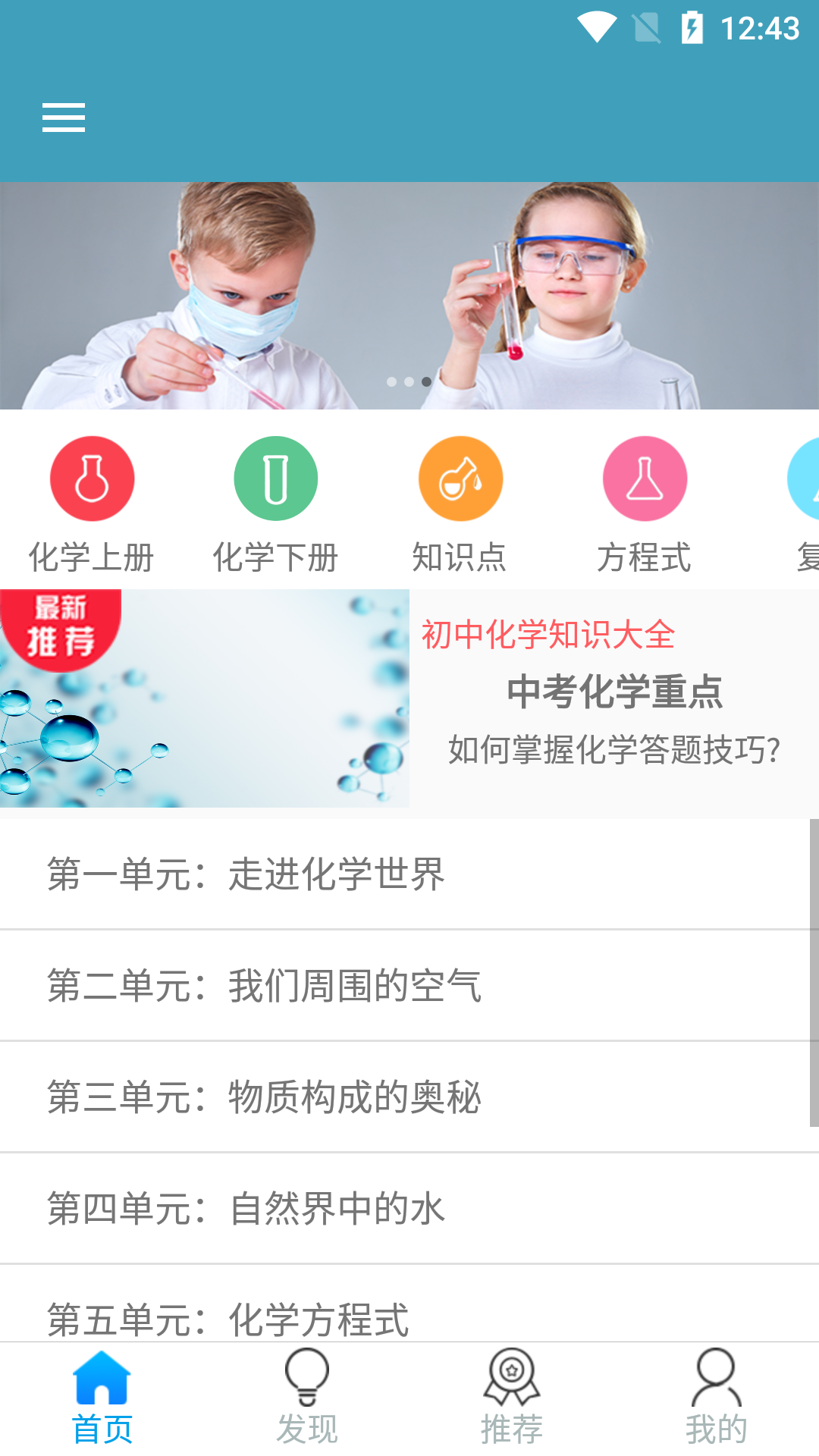This screenshot has width=819, height=1456.
Task: Switch to the 发现 tab
Action: pyautogui.click(x=307, y=1399)
